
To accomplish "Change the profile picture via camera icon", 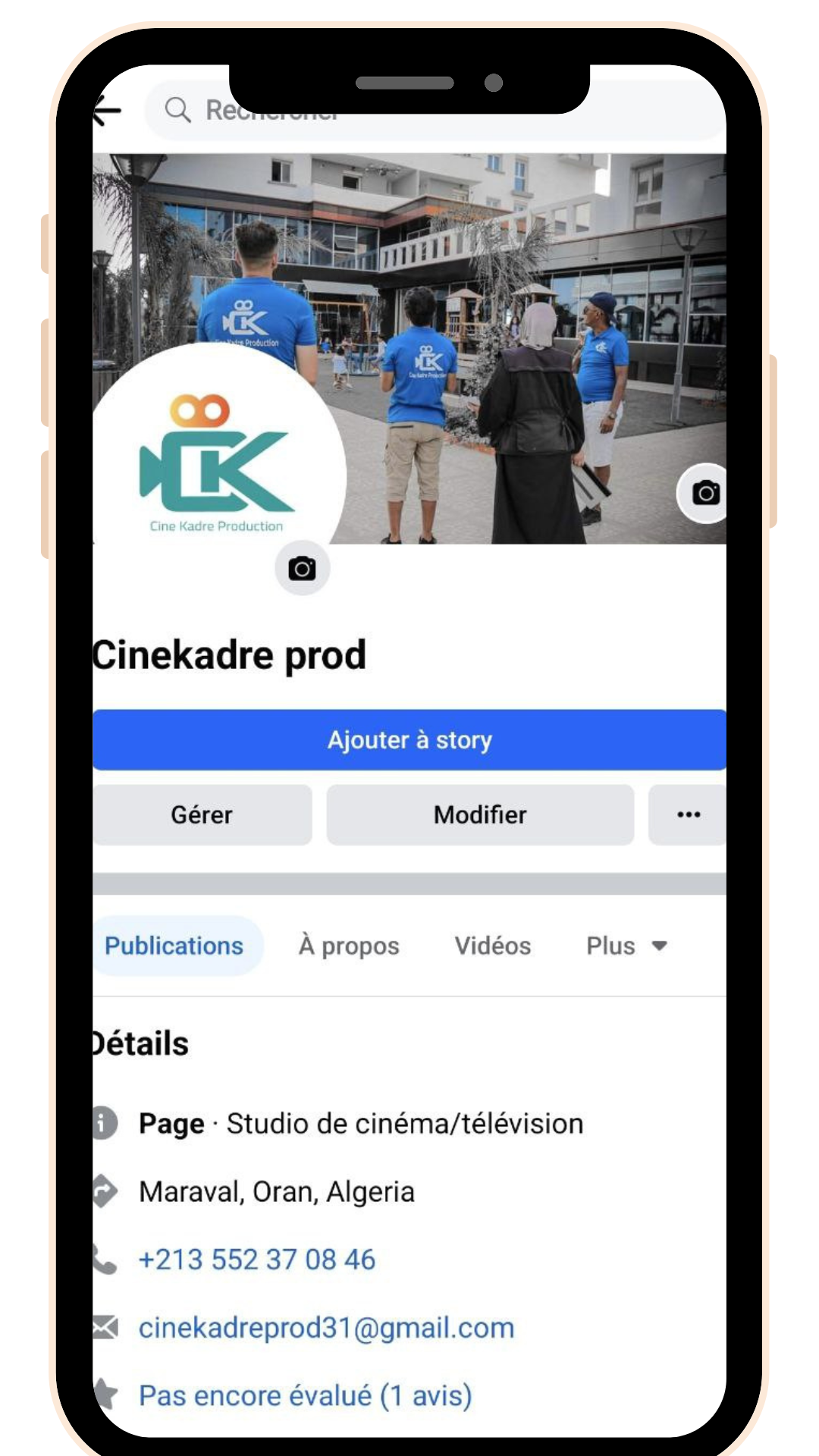I will [x=302, y=568].
